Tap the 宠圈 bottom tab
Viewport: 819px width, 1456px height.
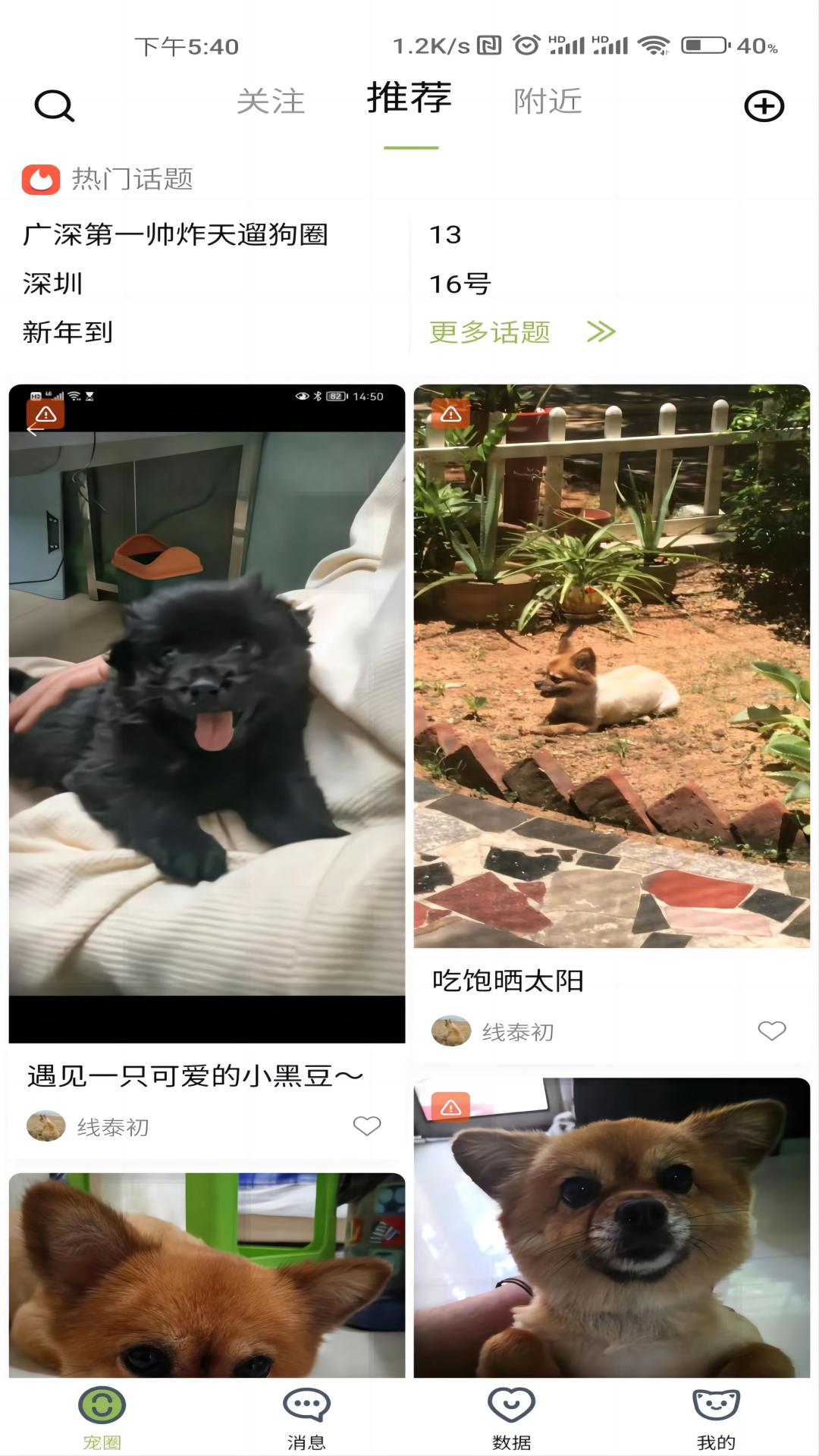102,1418
